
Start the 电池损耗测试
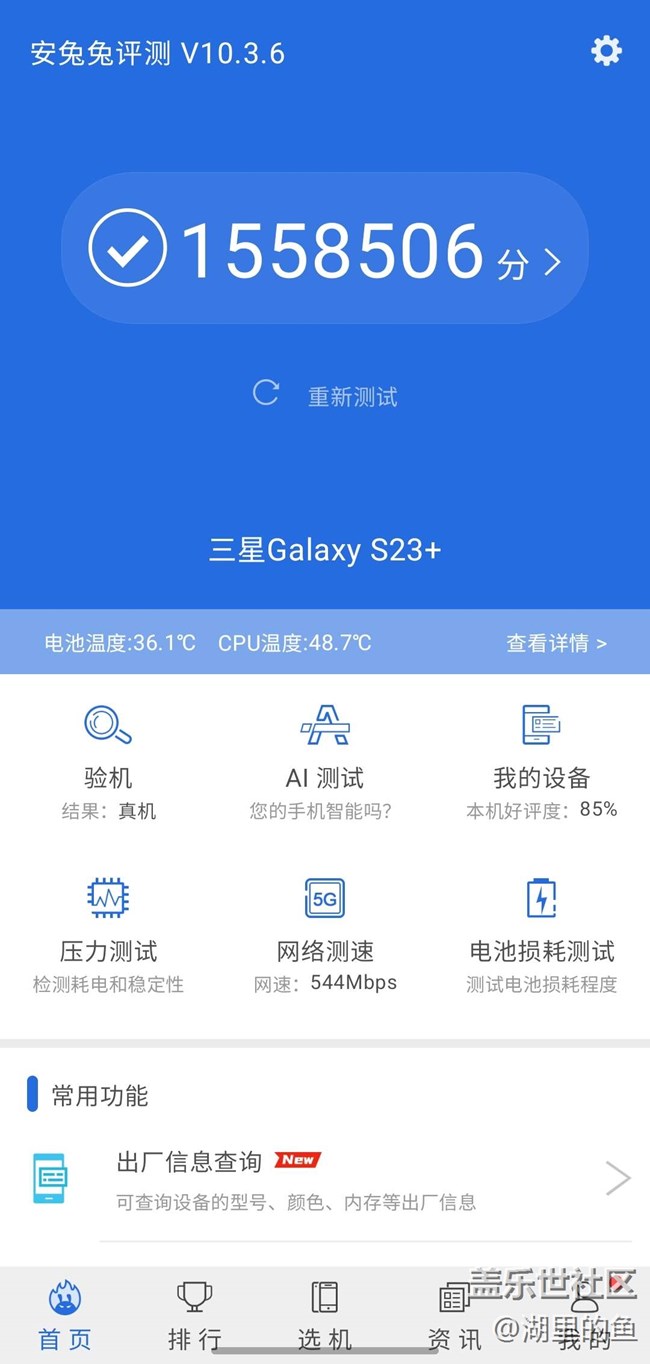(541, 933)
